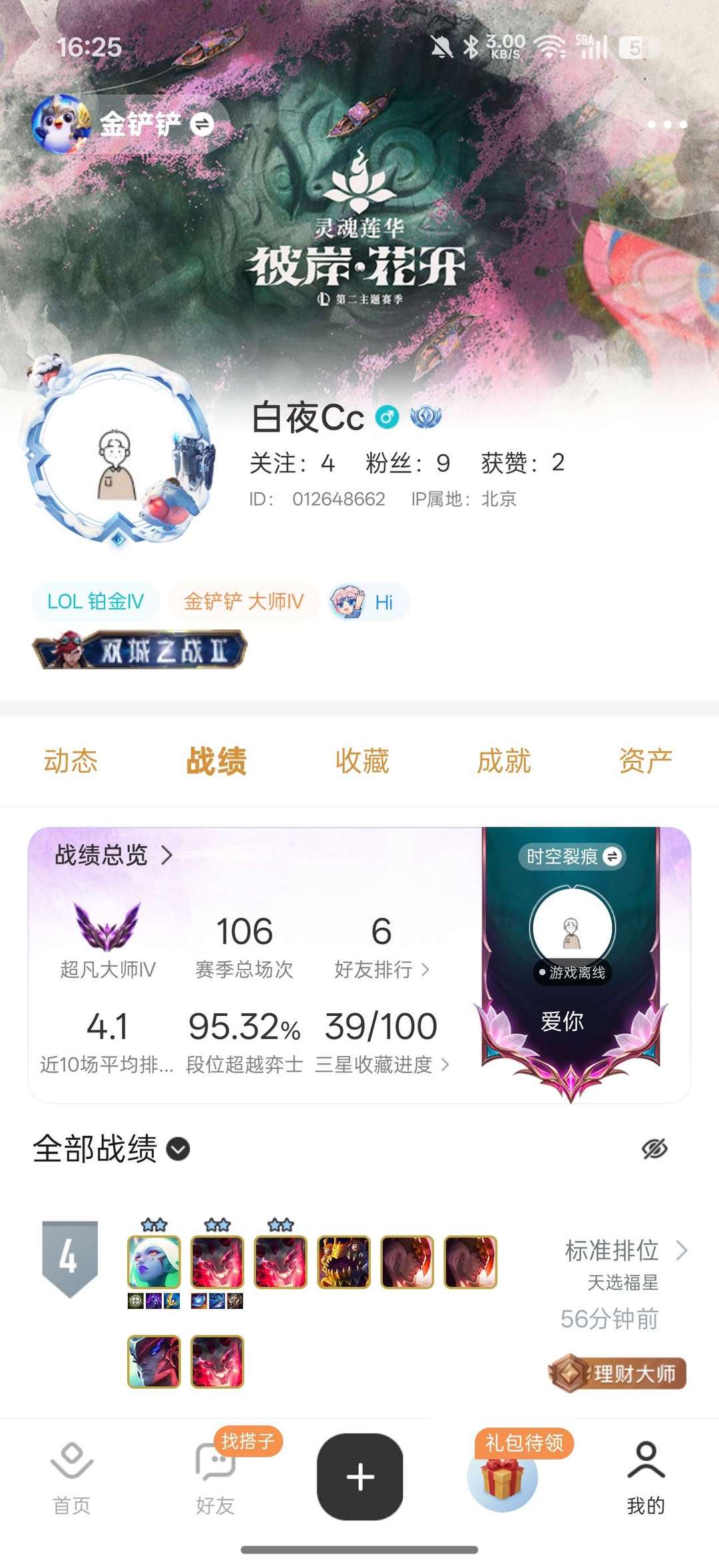Tap the 金铲铲 大师IV rank chip

pos(244,601)
